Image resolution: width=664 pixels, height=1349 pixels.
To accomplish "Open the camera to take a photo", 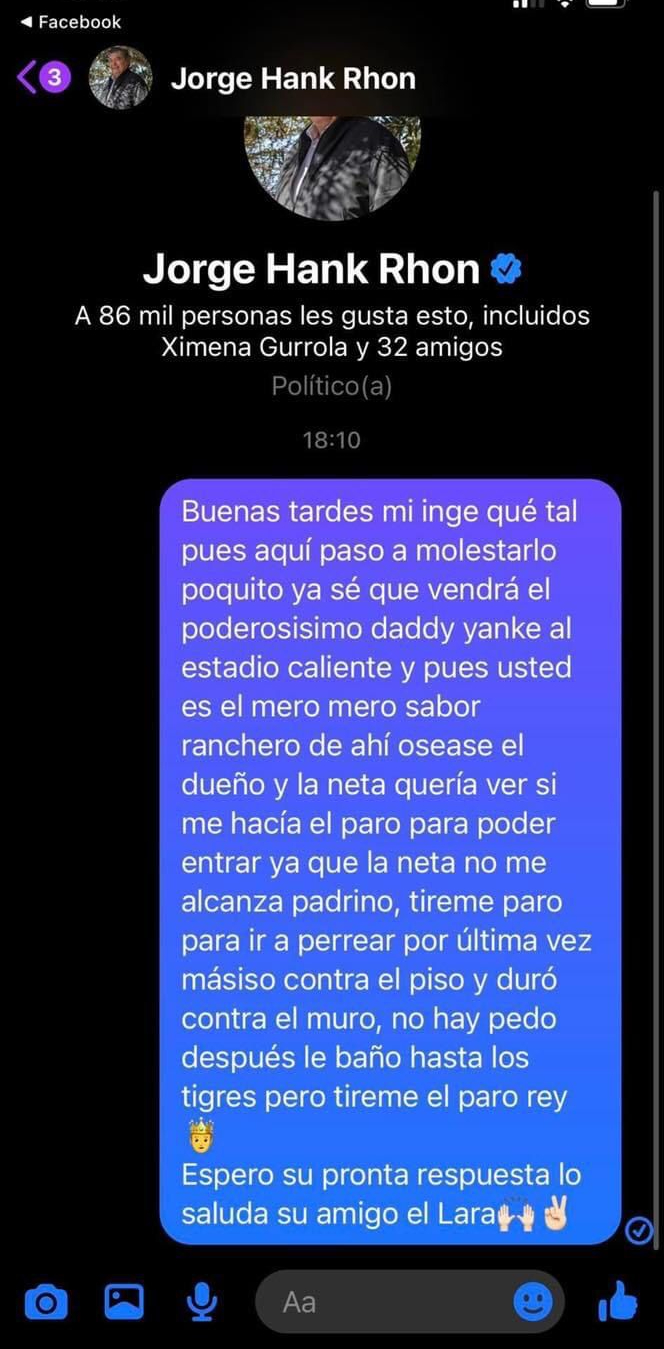I will (x=45, y=1302).
